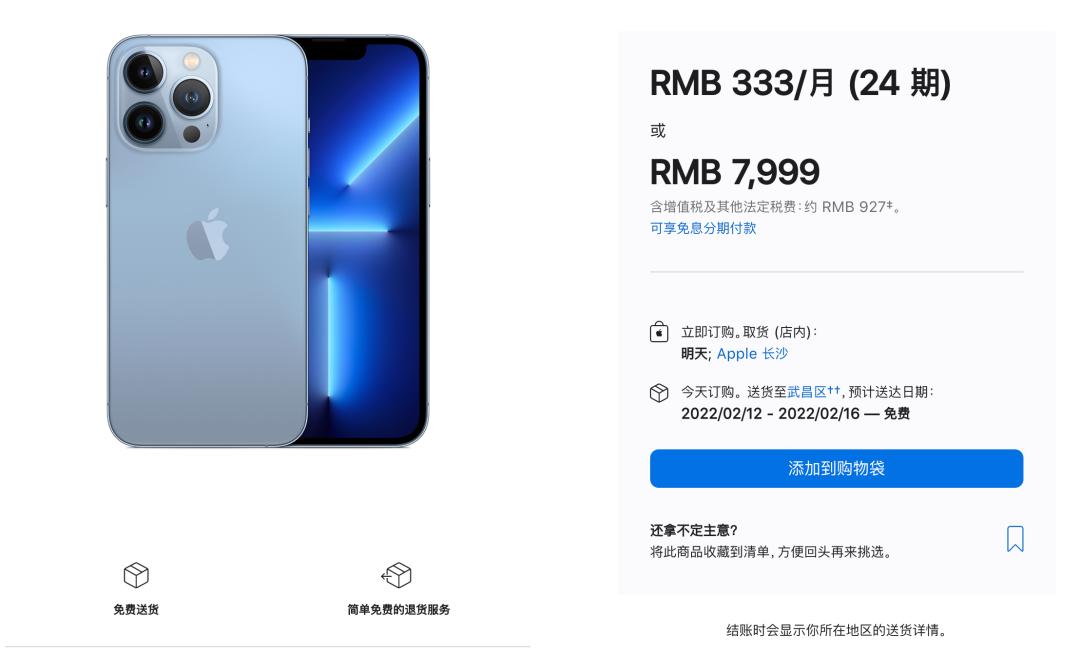This screenshot has width=1080, height=655.
Task: Open the 可享免息分期付款 link
Action: point(703,228)
